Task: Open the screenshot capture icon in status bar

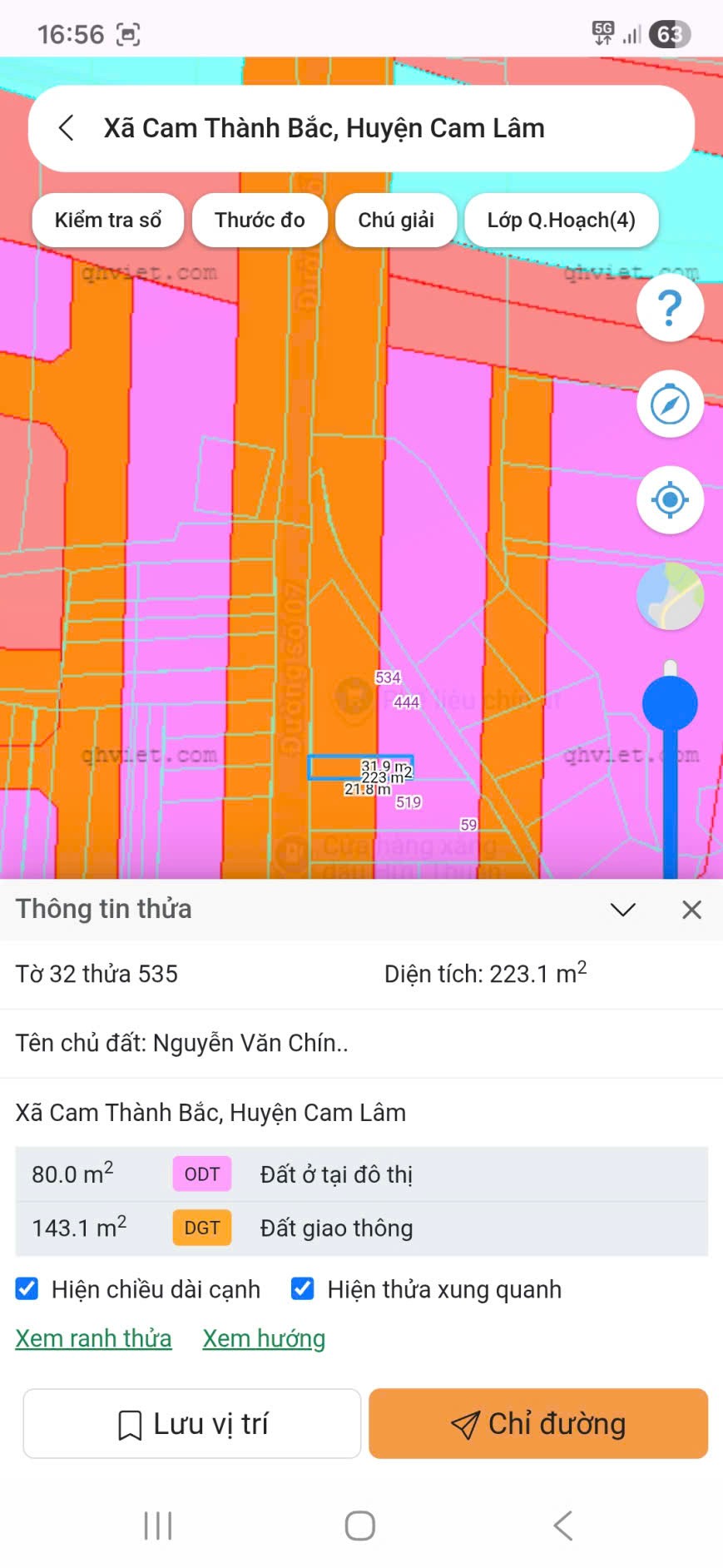Action: pyautogui.click(x=129, y=34)
